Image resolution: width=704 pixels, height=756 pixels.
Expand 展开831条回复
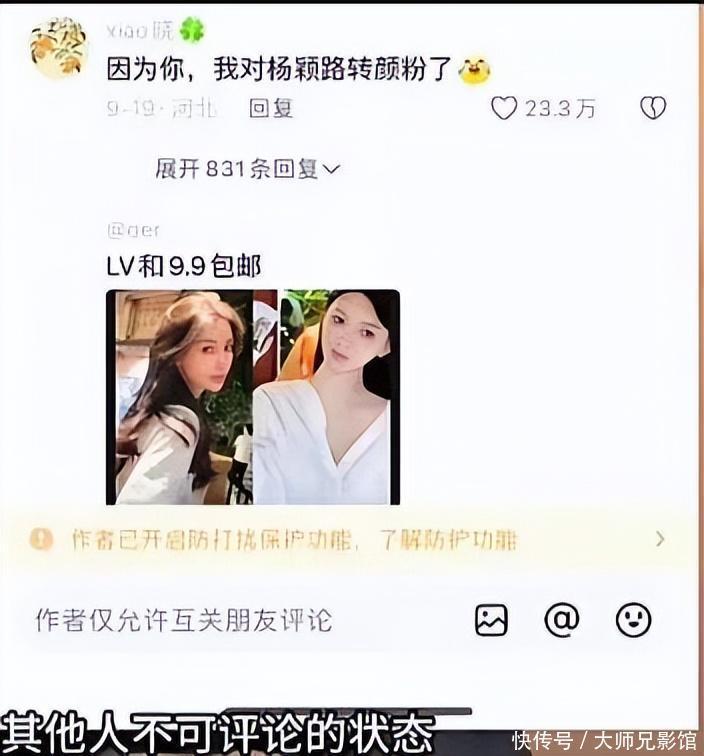tap(247, 169)
